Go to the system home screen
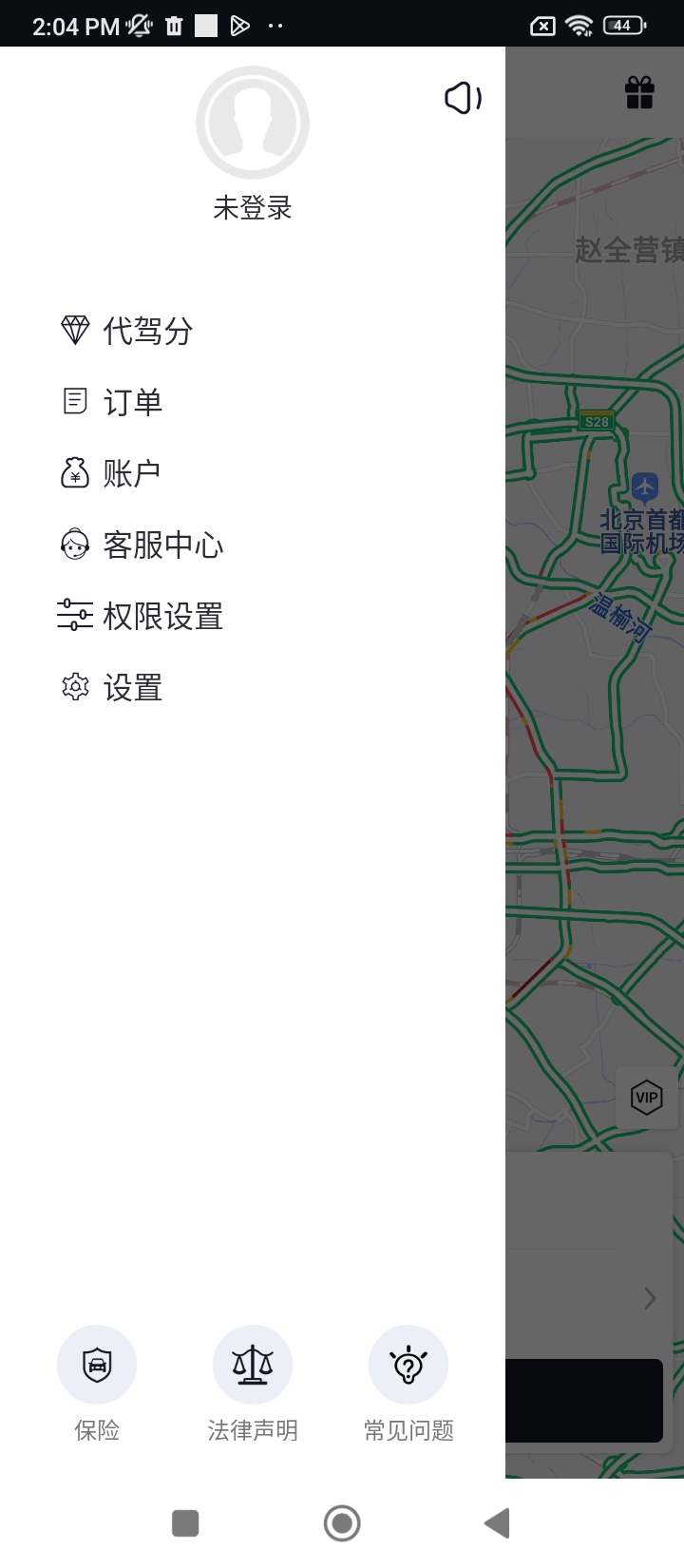The width and height of the screenshot is (684, 1568). pos(342,1522)
